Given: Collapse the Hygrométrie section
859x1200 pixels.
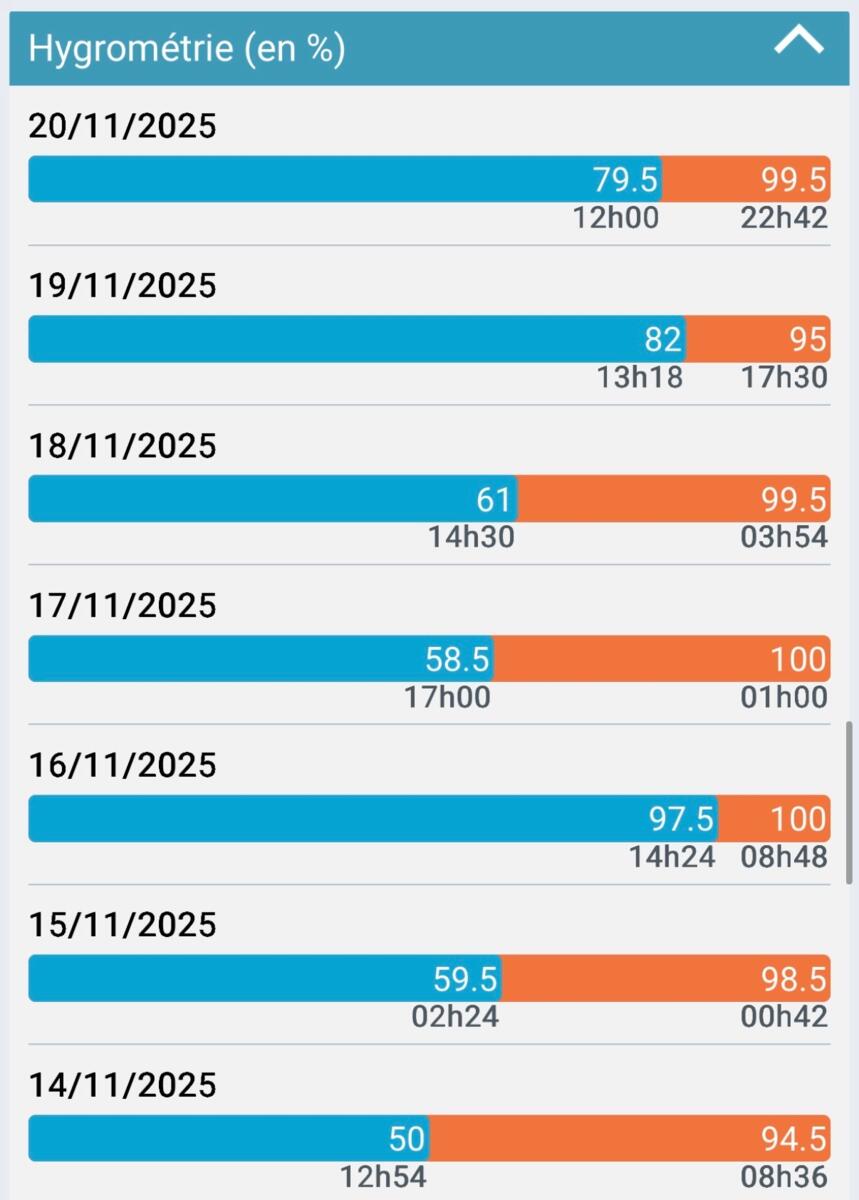Looking at the screenshot, I should tap(798, 43).
